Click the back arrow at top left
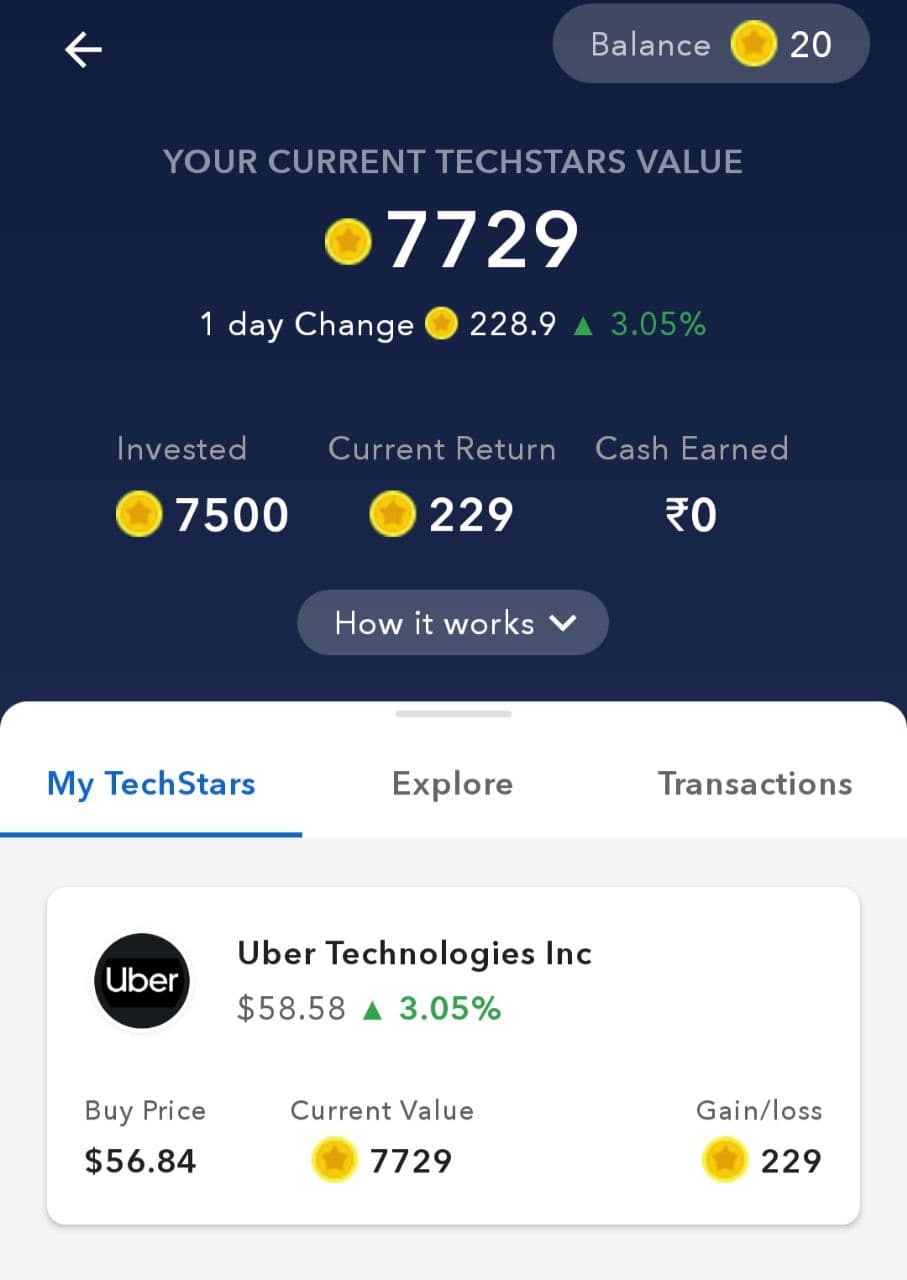This screenshot has width=907, height=1280. (84, 49)
